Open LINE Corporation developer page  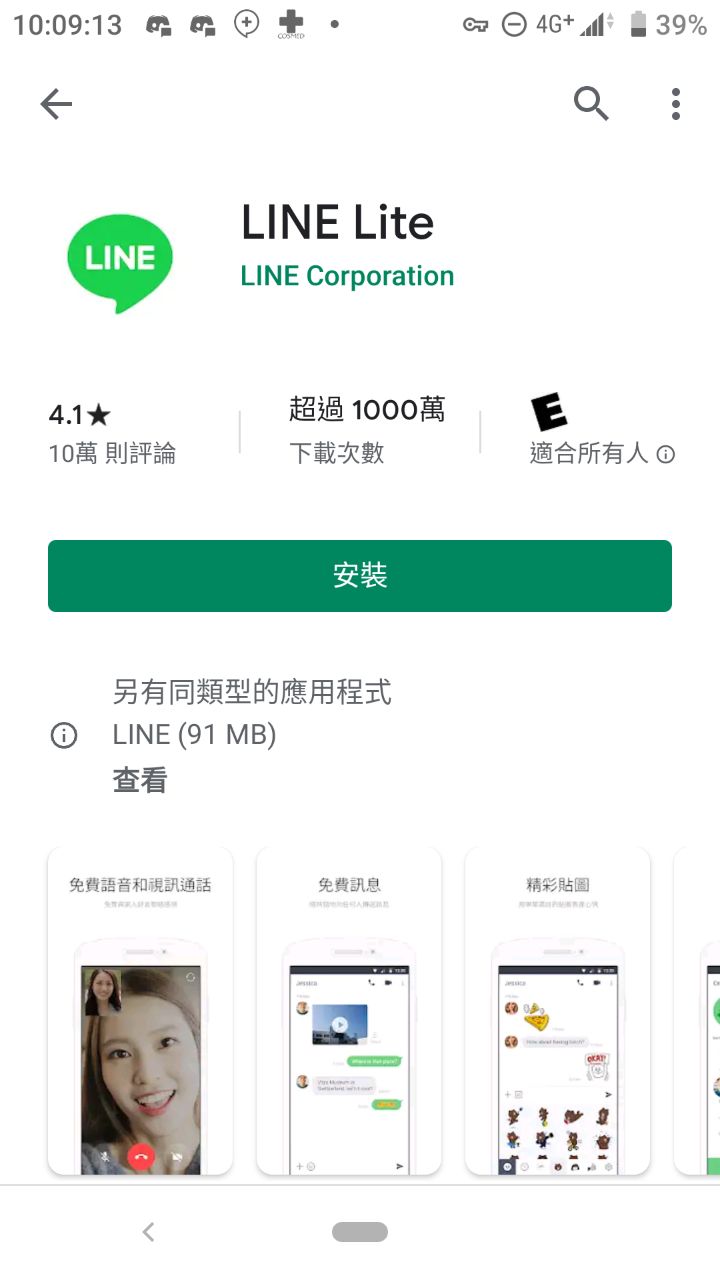pyautogui.click(x=347, y=276)
